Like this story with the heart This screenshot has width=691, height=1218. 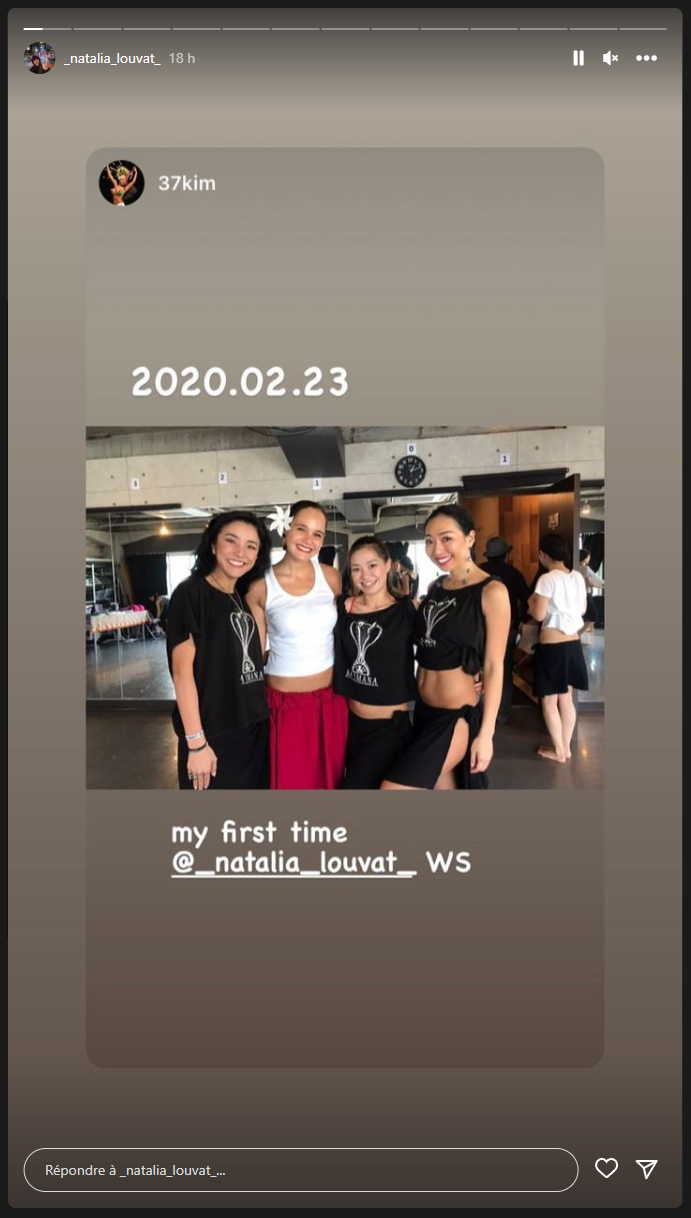[606, 1168]
